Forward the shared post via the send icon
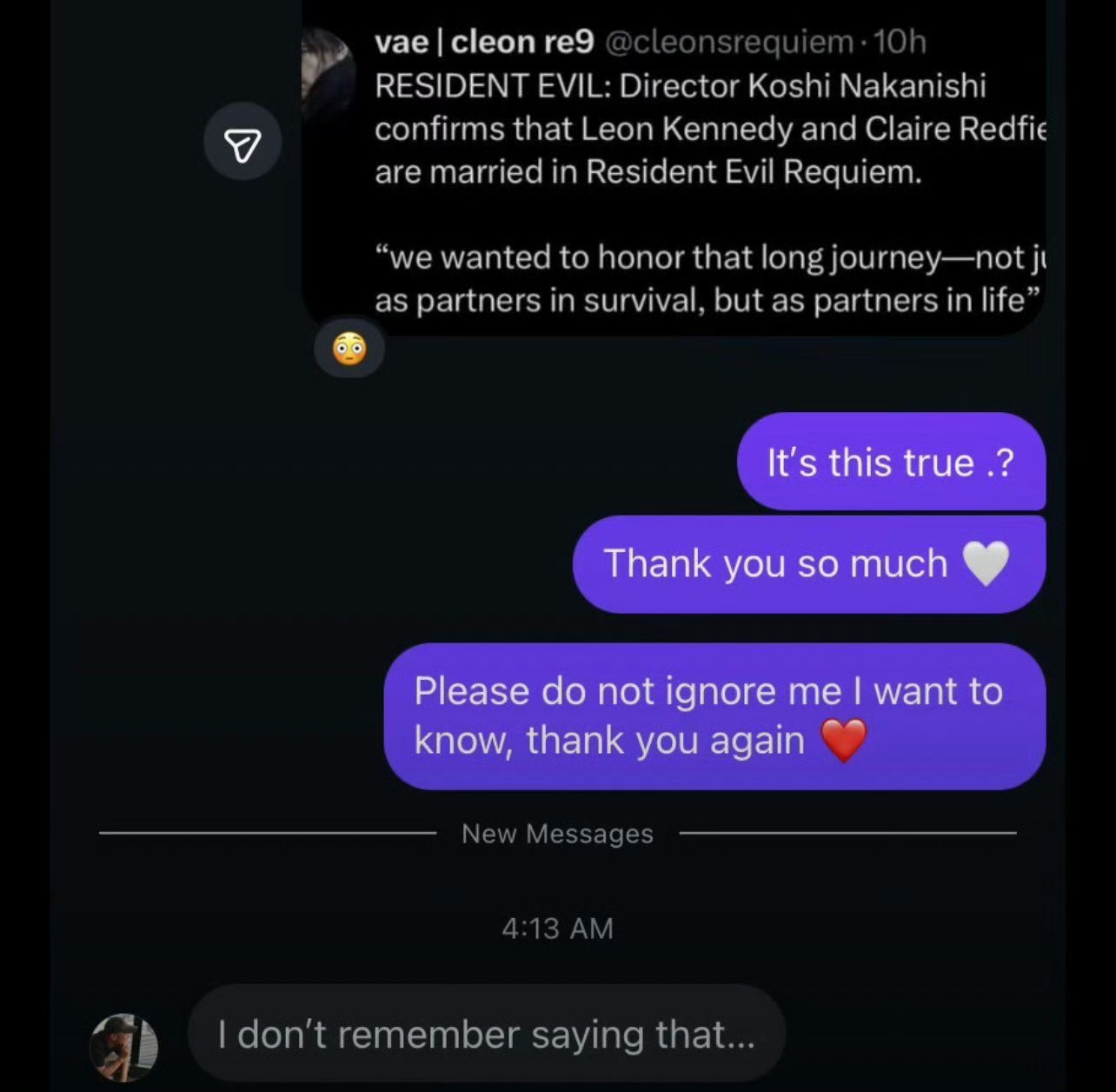Viewport: 1116px width, 1092px height. (x=242, y=143)
